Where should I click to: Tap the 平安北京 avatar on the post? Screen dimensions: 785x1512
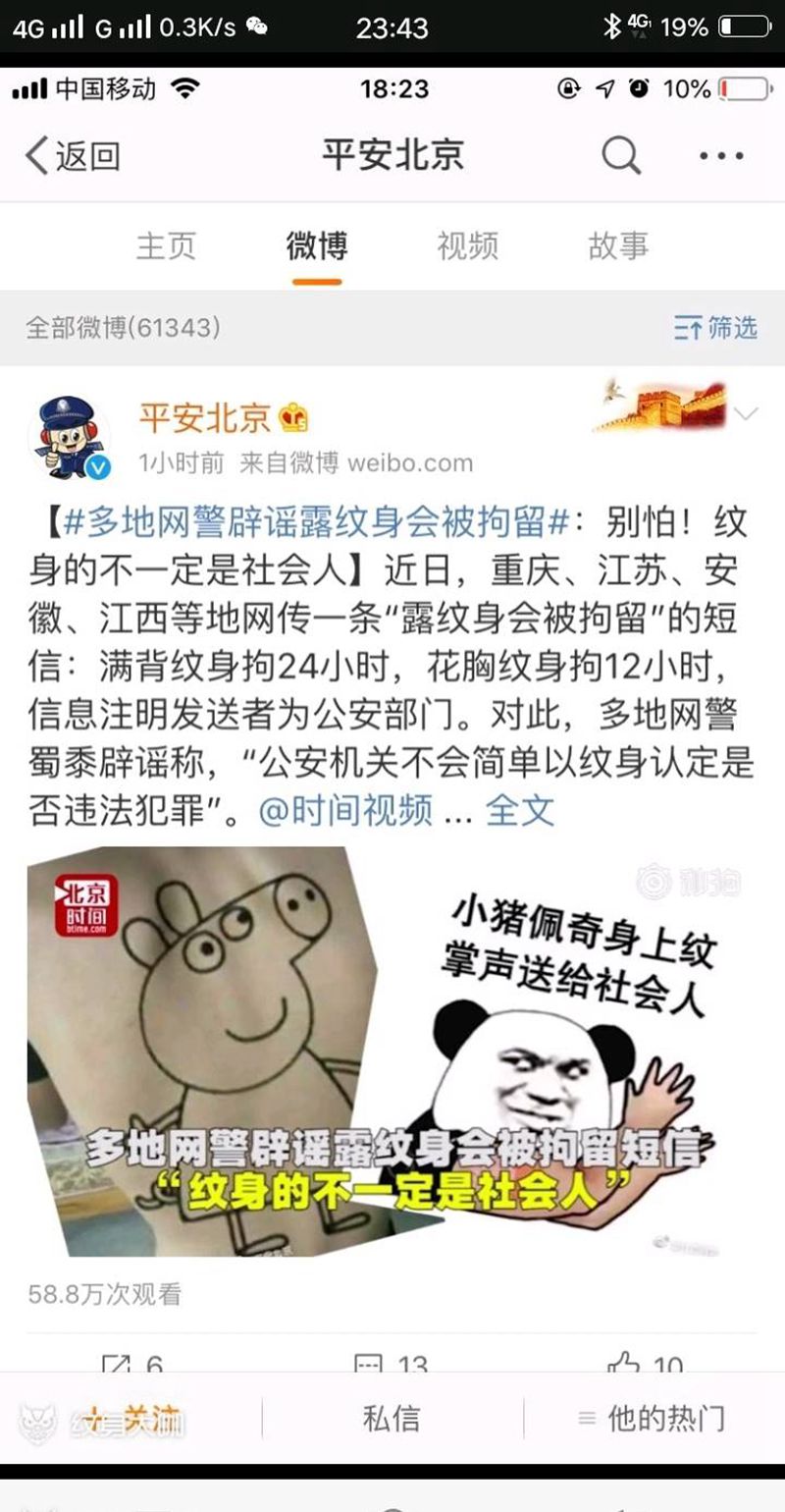pyautogui.click(x=74, y=435)
